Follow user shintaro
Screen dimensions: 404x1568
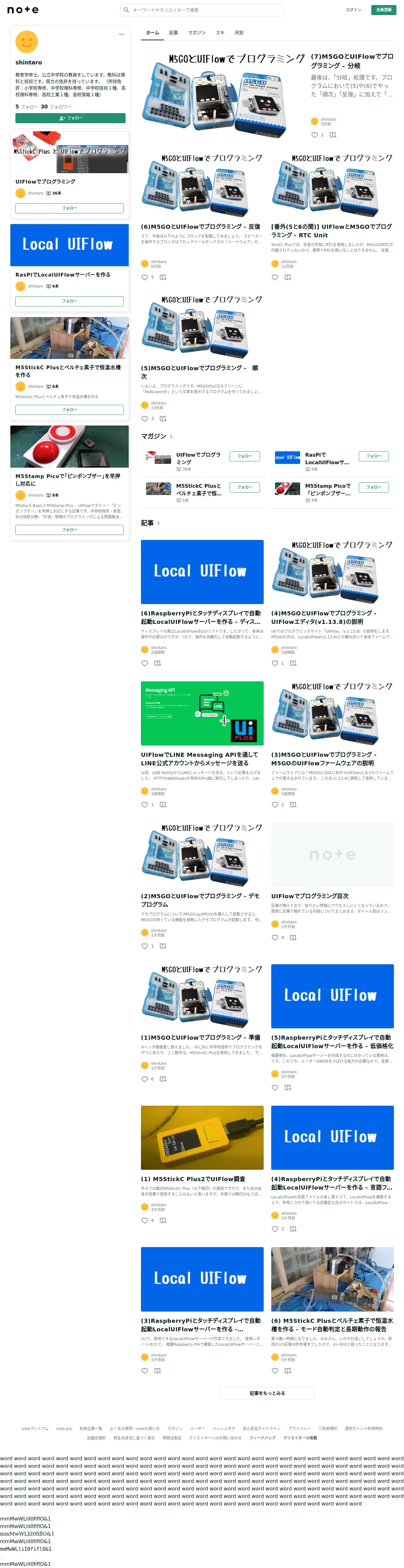click(x=70, y=118)
